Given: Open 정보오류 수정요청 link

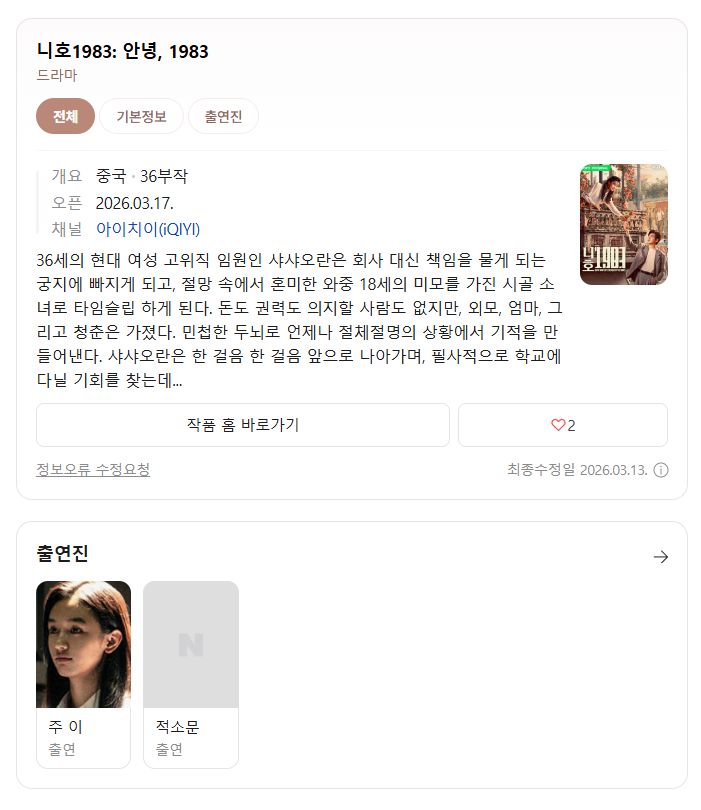Looking at the screenshot, I should pyautogui.click(x=93, y=469).
